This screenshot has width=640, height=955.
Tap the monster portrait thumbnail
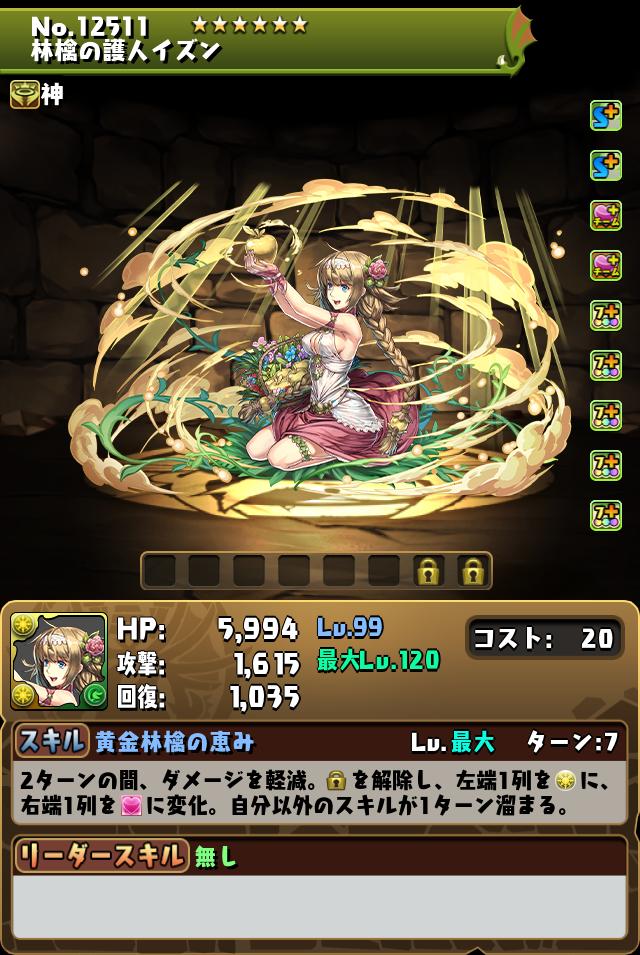59,661
